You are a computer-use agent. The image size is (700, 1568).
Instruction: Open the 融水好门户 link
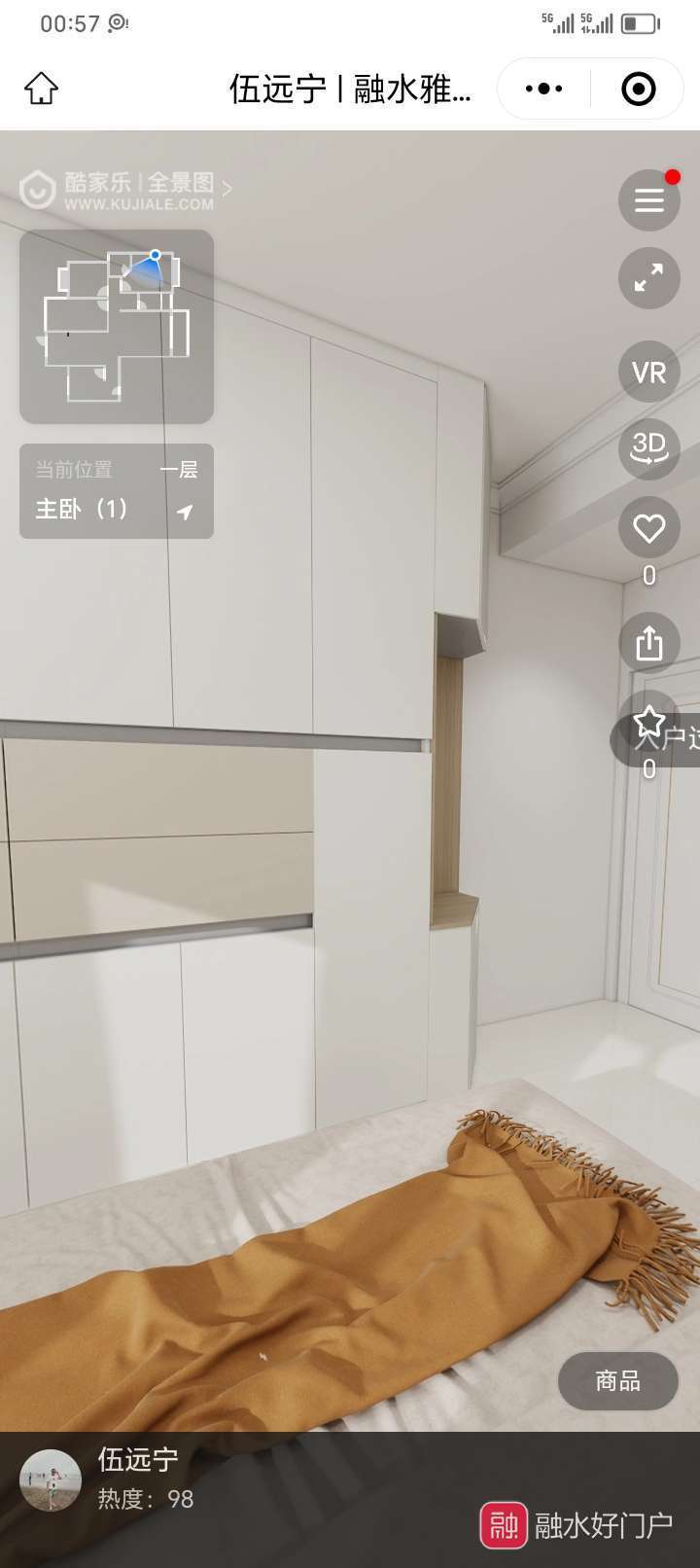[577, 1524]
